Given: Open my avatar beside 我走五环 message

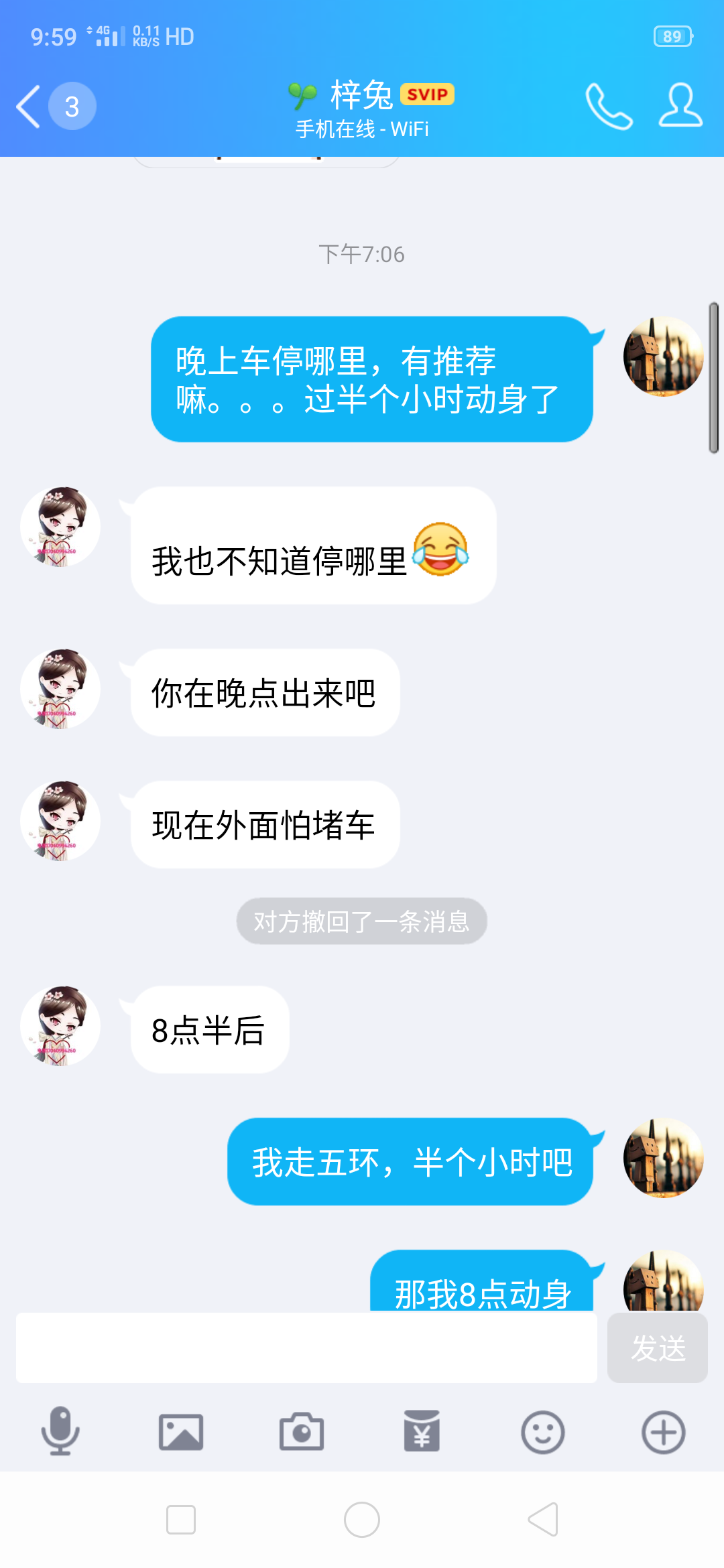Looking at the screenshot, I should [663, 1158].
